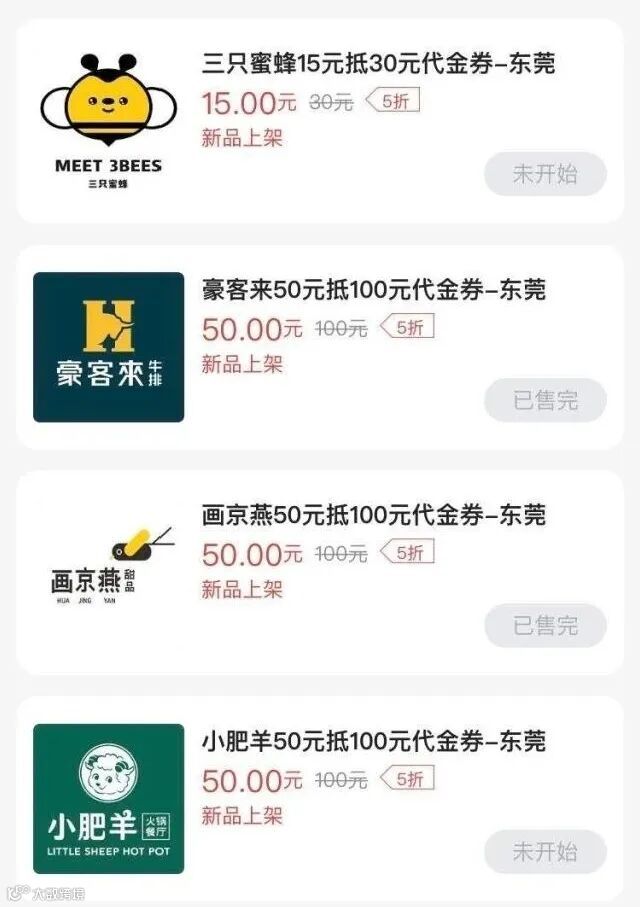This screenshot has height=907, width=640.
Task: Tap 已售完 button on 豪客来 voucher
Action: (x=545, y=401)
